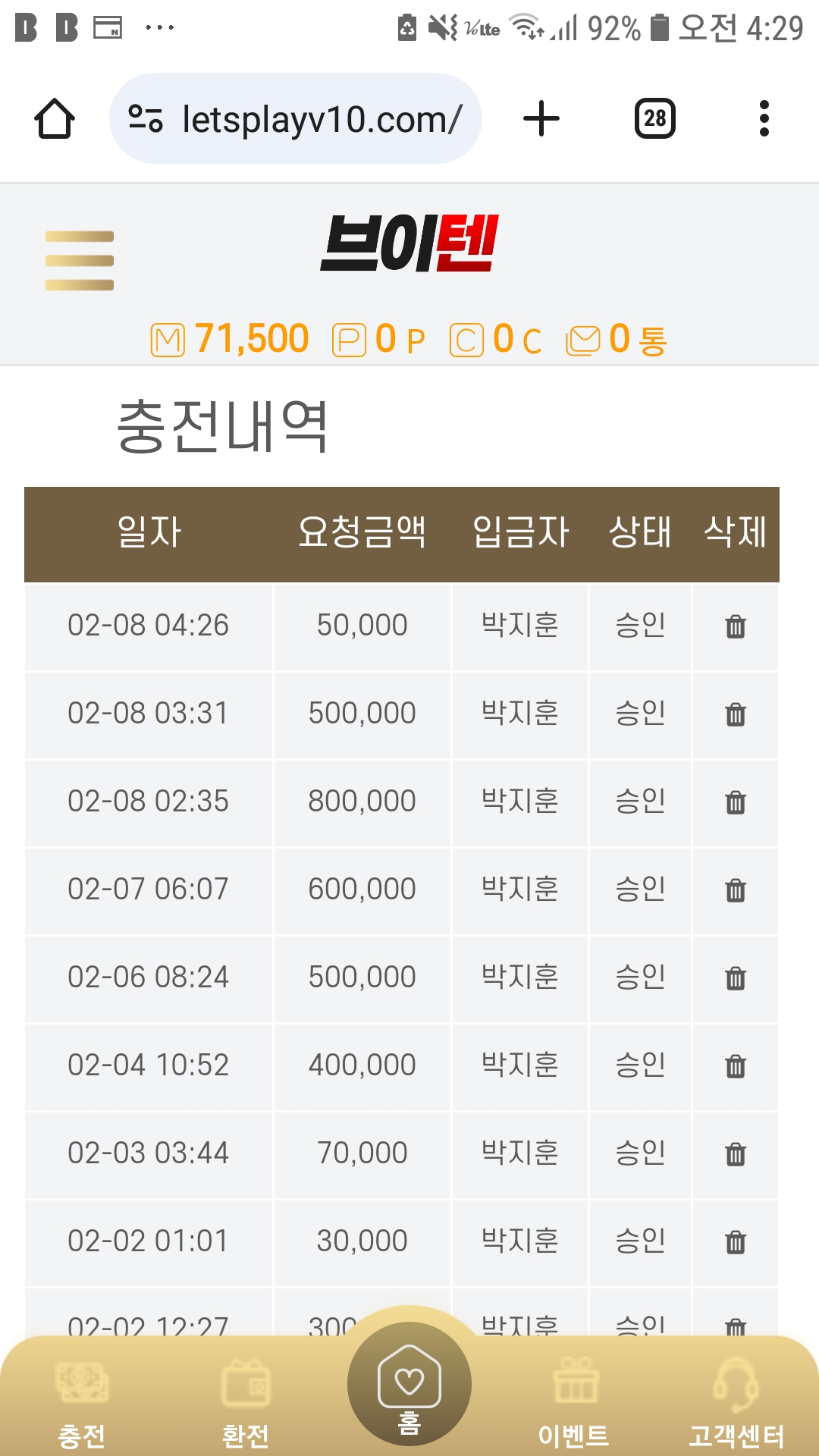Open browser overflow menu
Viewport: 819px width, 1456px height.
tap(764, 119)
